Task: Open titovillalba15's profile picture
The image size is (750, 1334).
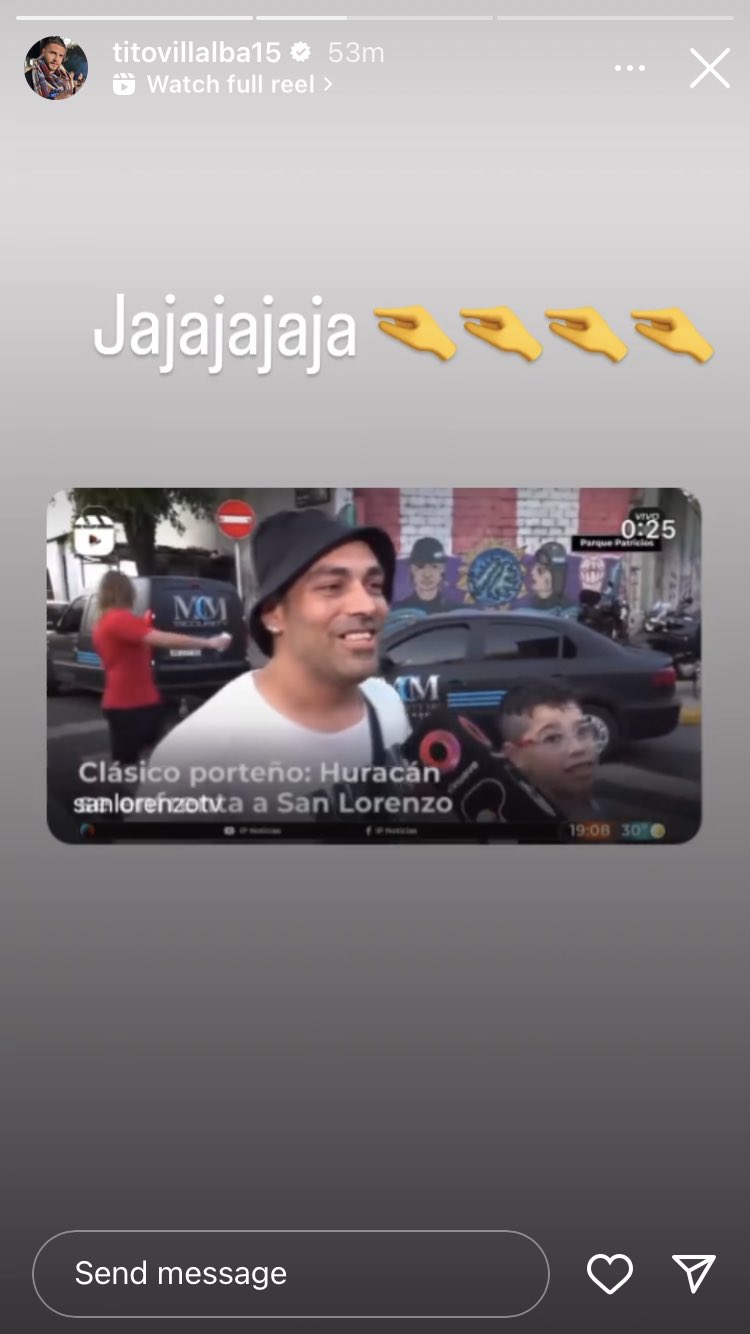Action: pyautogui.click(x=56, y=68)
